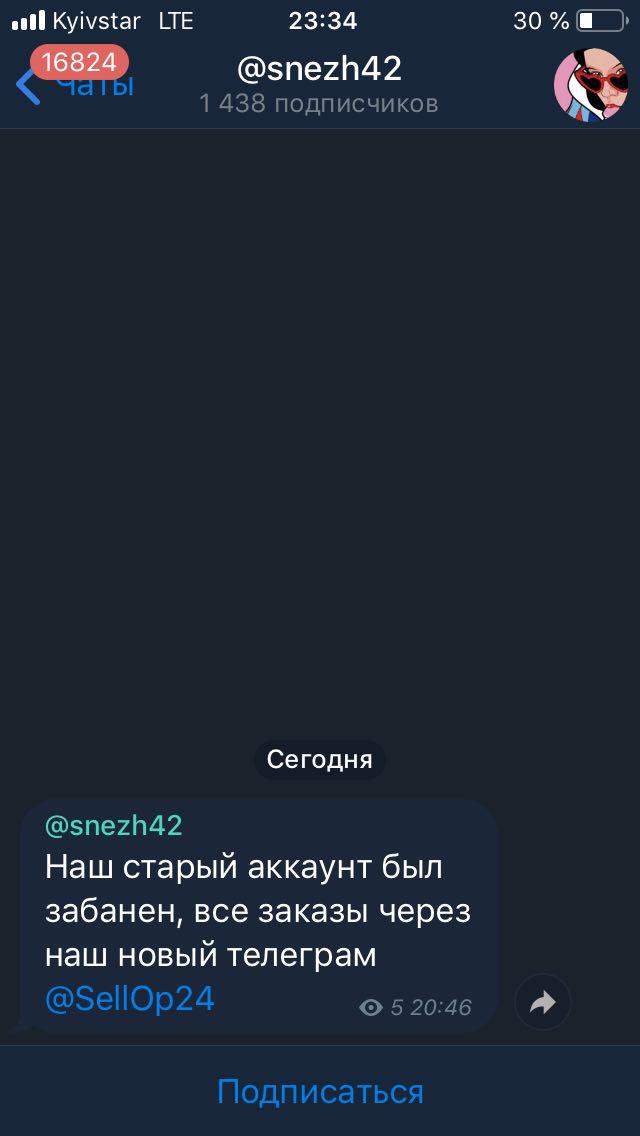Open the channel avatar at top right

pyautogui.click(x=591, y=85)
